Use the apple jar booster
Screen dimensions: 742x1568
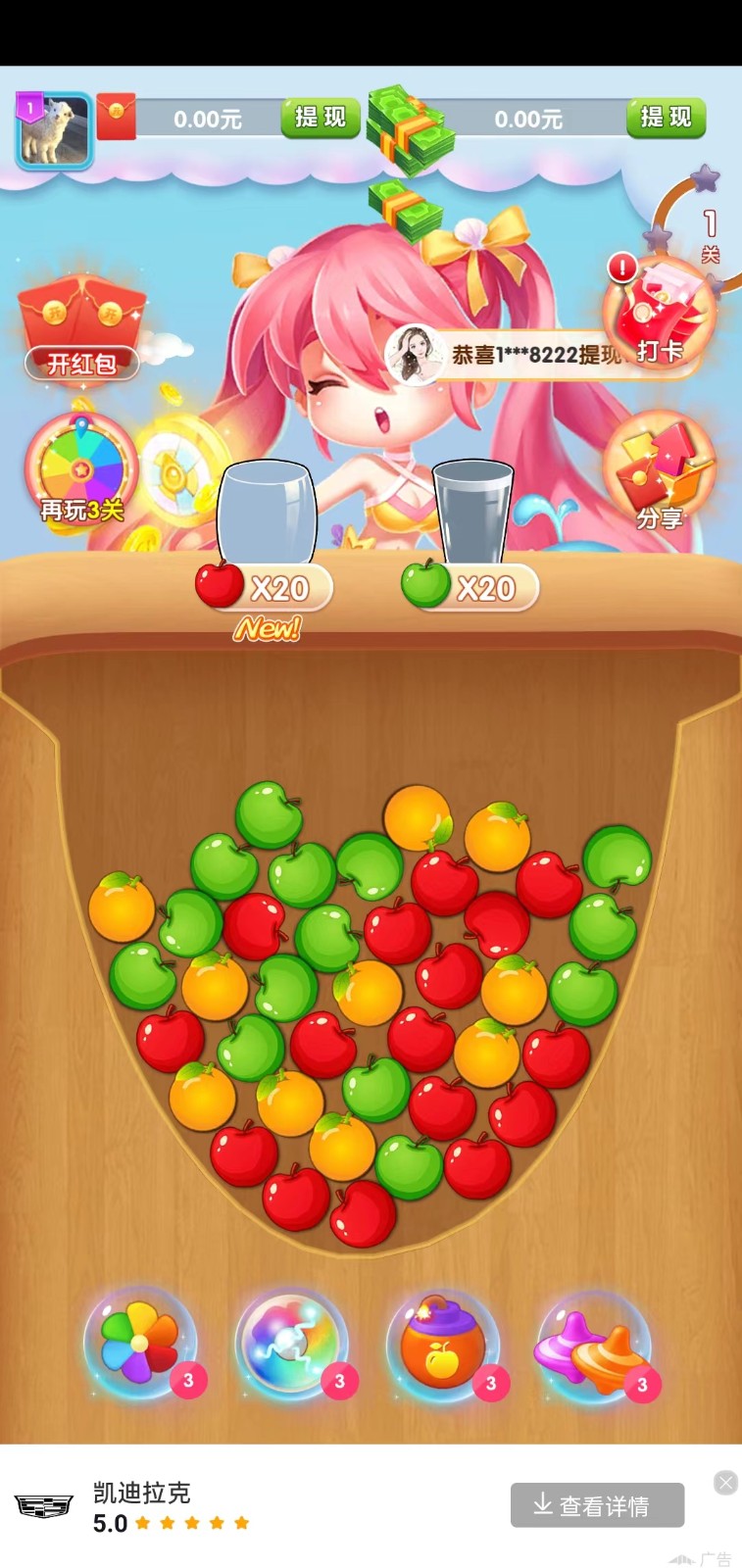click(443, 1344)
